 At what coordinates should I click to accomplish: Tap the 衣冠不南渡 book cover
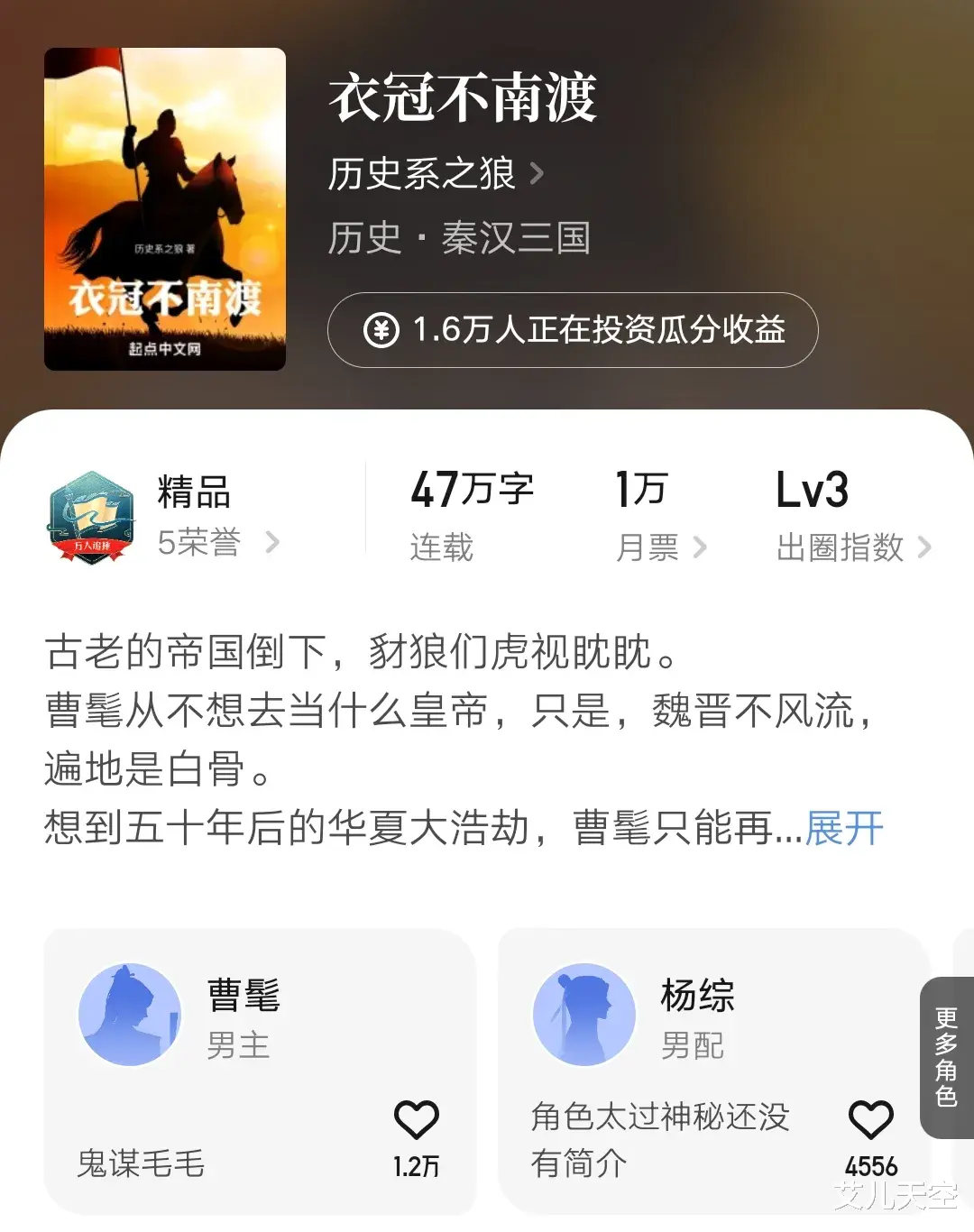[x=165, y=209]
